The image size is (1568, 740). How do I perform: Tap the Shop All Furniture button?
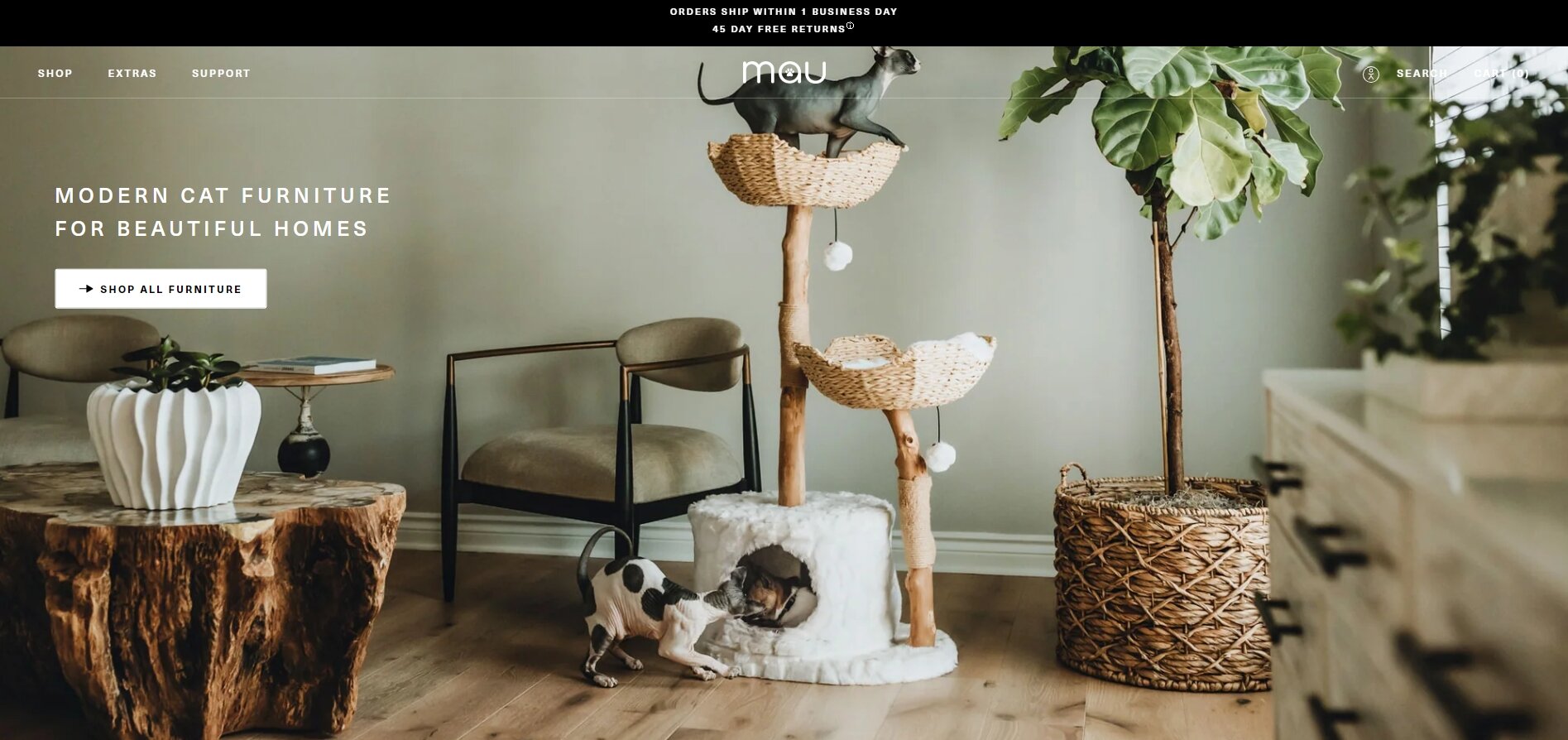point(161,289)
